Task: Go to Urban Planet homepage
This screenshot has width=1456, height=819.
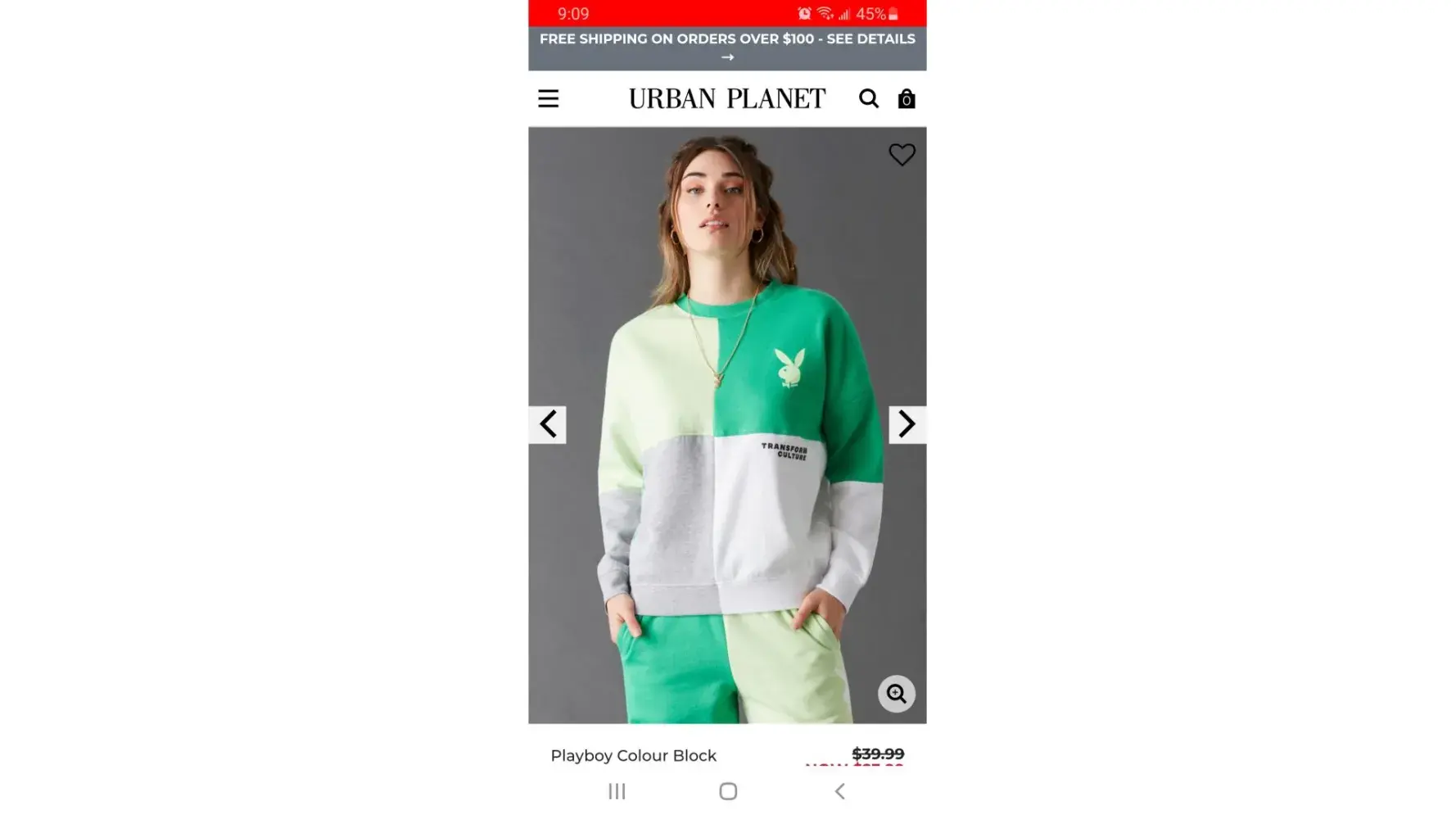Action: [x=727, y=99]
